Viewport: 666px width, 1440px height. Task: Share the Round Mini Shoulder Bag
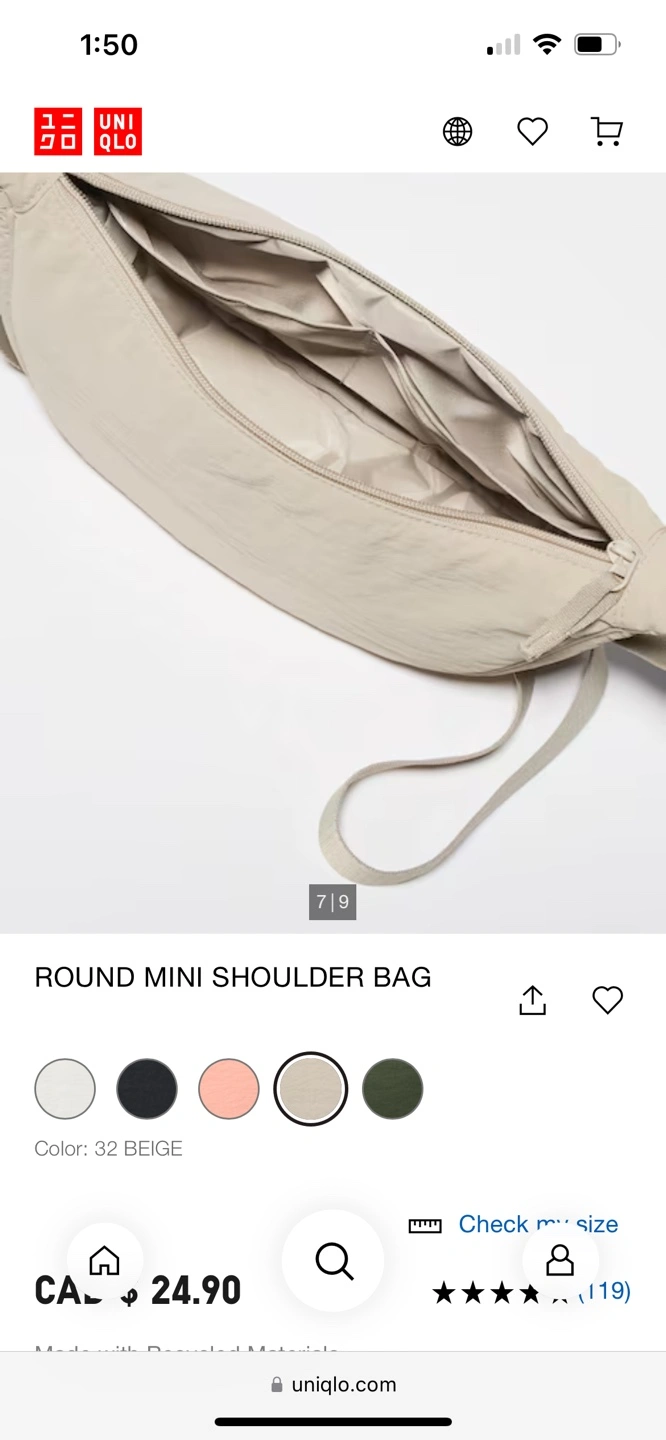[533, 1000]
